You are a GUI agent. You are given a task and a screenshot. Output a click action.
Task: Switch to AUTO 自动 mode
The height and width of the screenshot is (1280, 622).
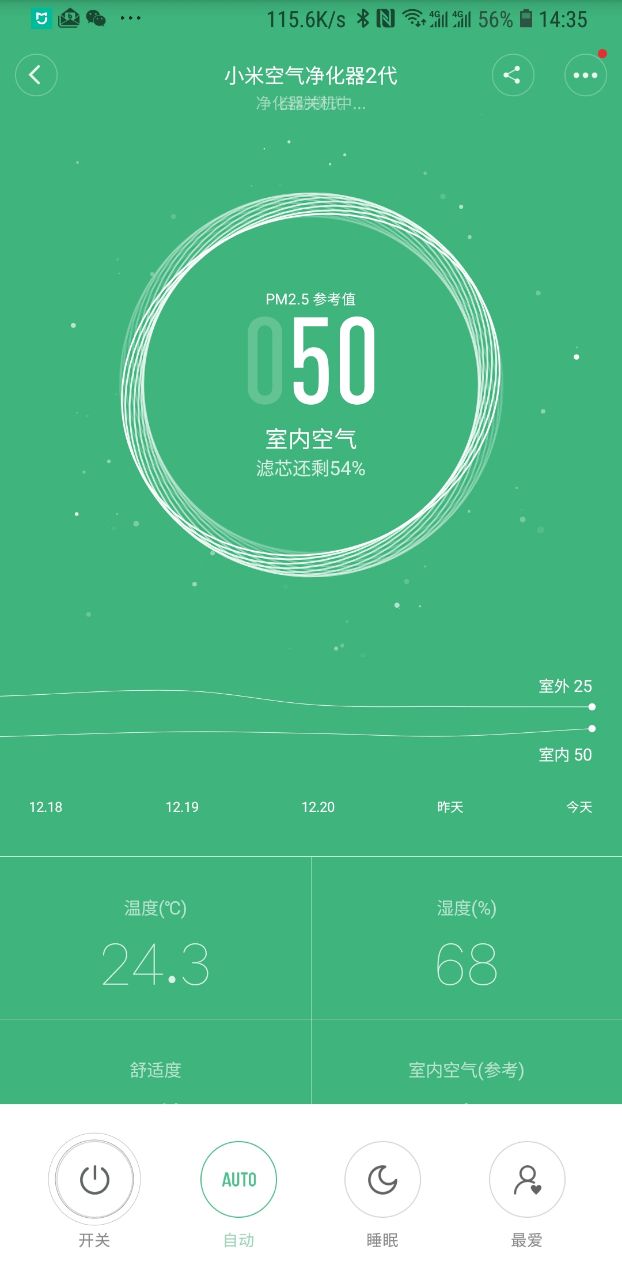click(x=238, y=1180)
